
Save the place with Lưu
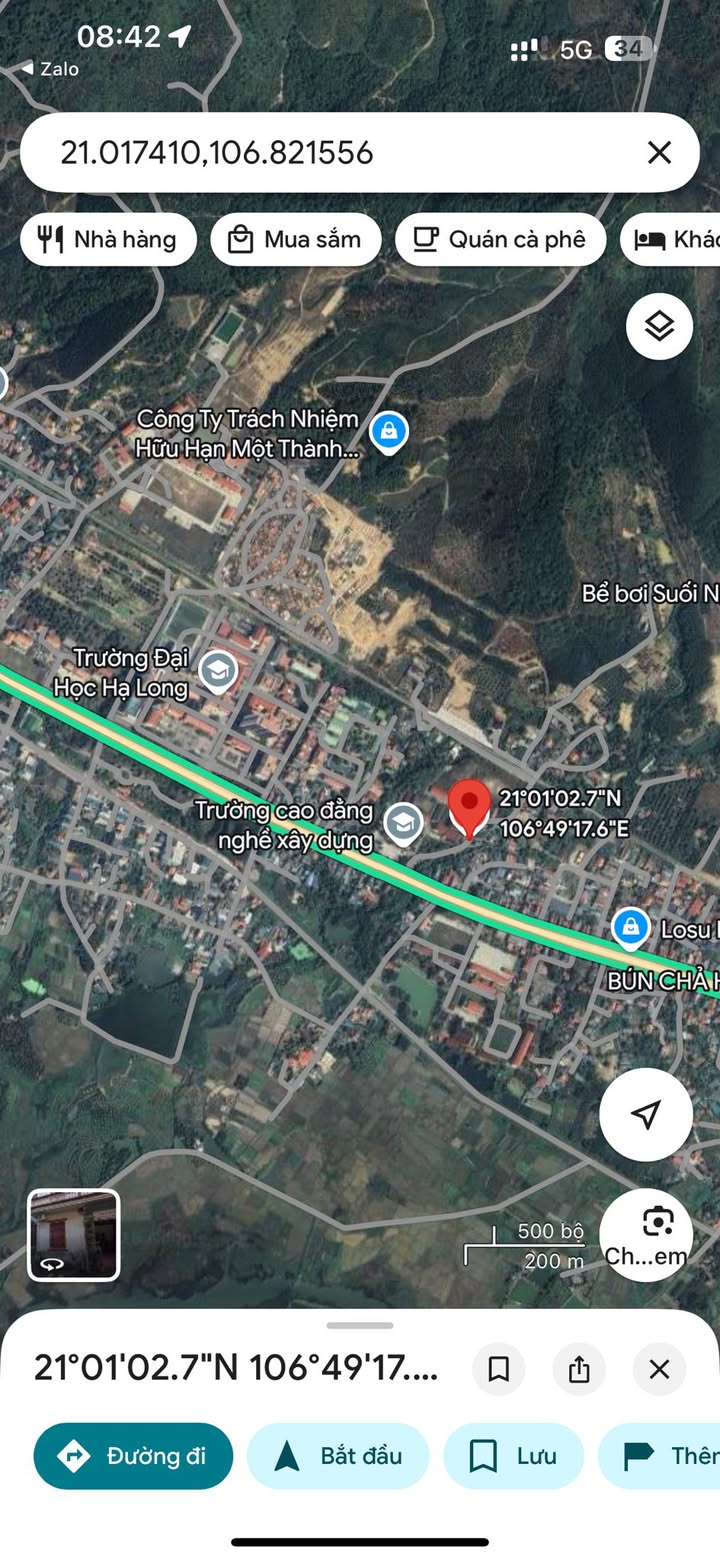(513, 1456)
